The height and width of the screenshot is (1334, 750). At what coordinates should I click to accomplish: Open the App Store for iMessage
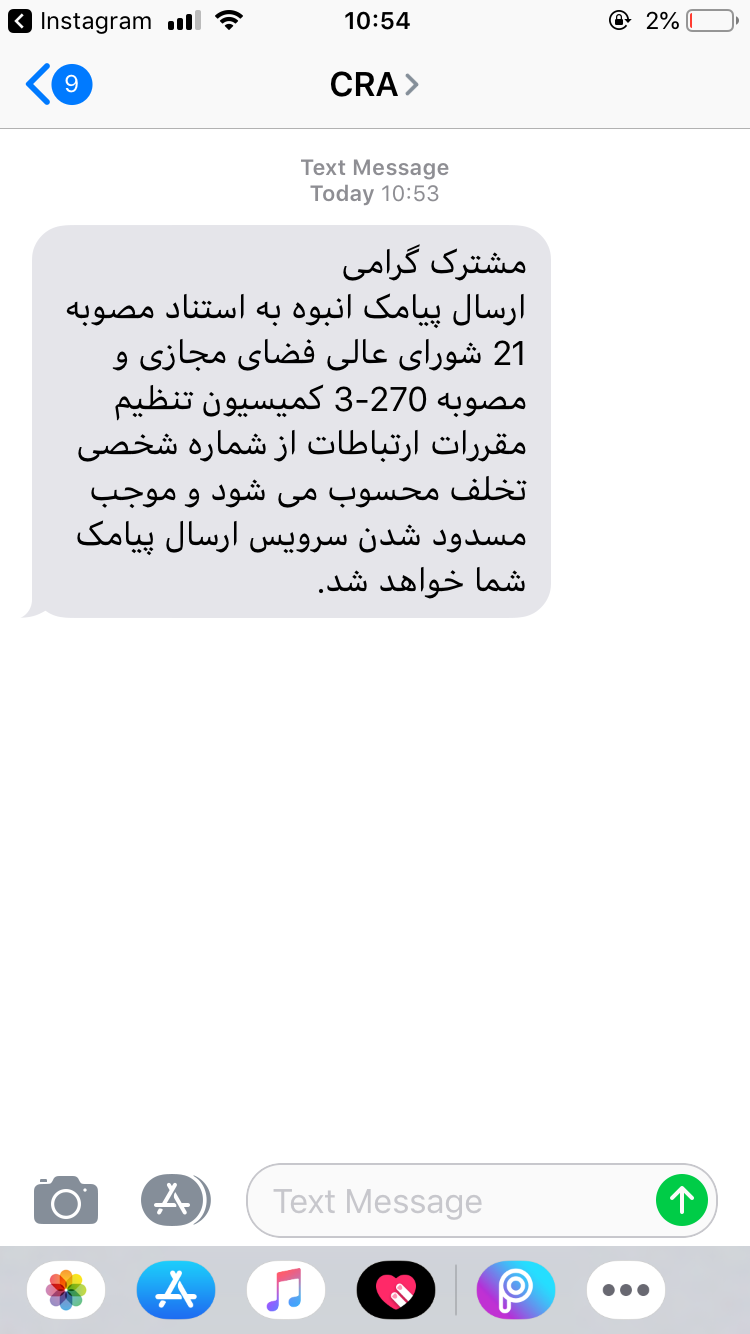[176, 1290]
